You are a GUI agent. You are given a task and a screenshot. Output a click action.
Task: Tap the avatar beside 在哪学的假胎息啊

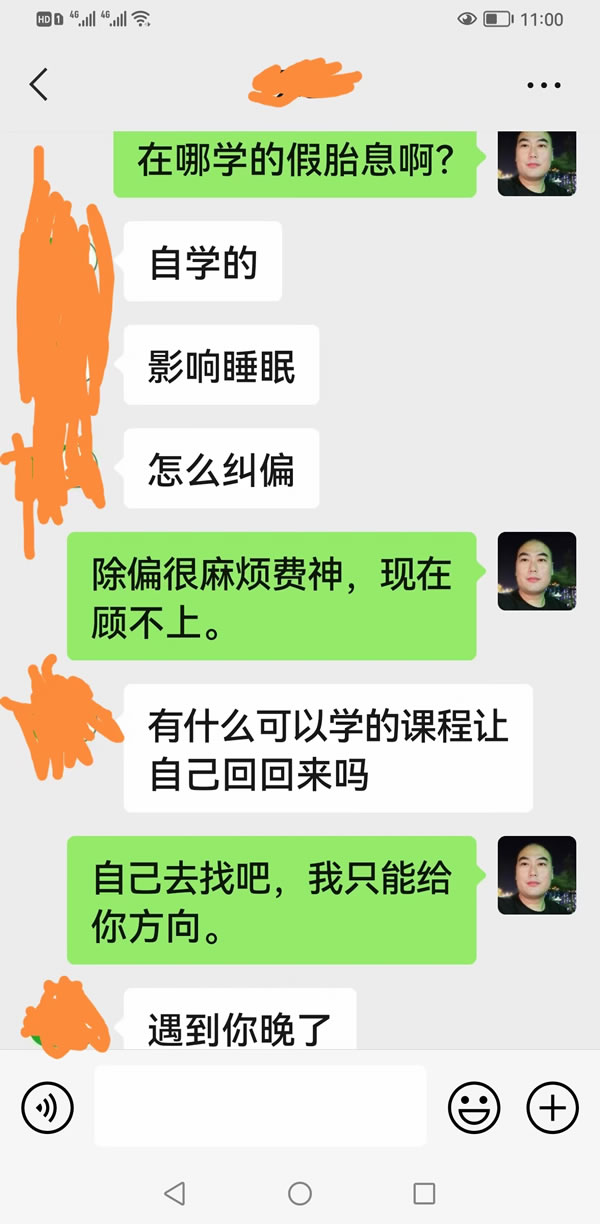click(x=537, y=163)
